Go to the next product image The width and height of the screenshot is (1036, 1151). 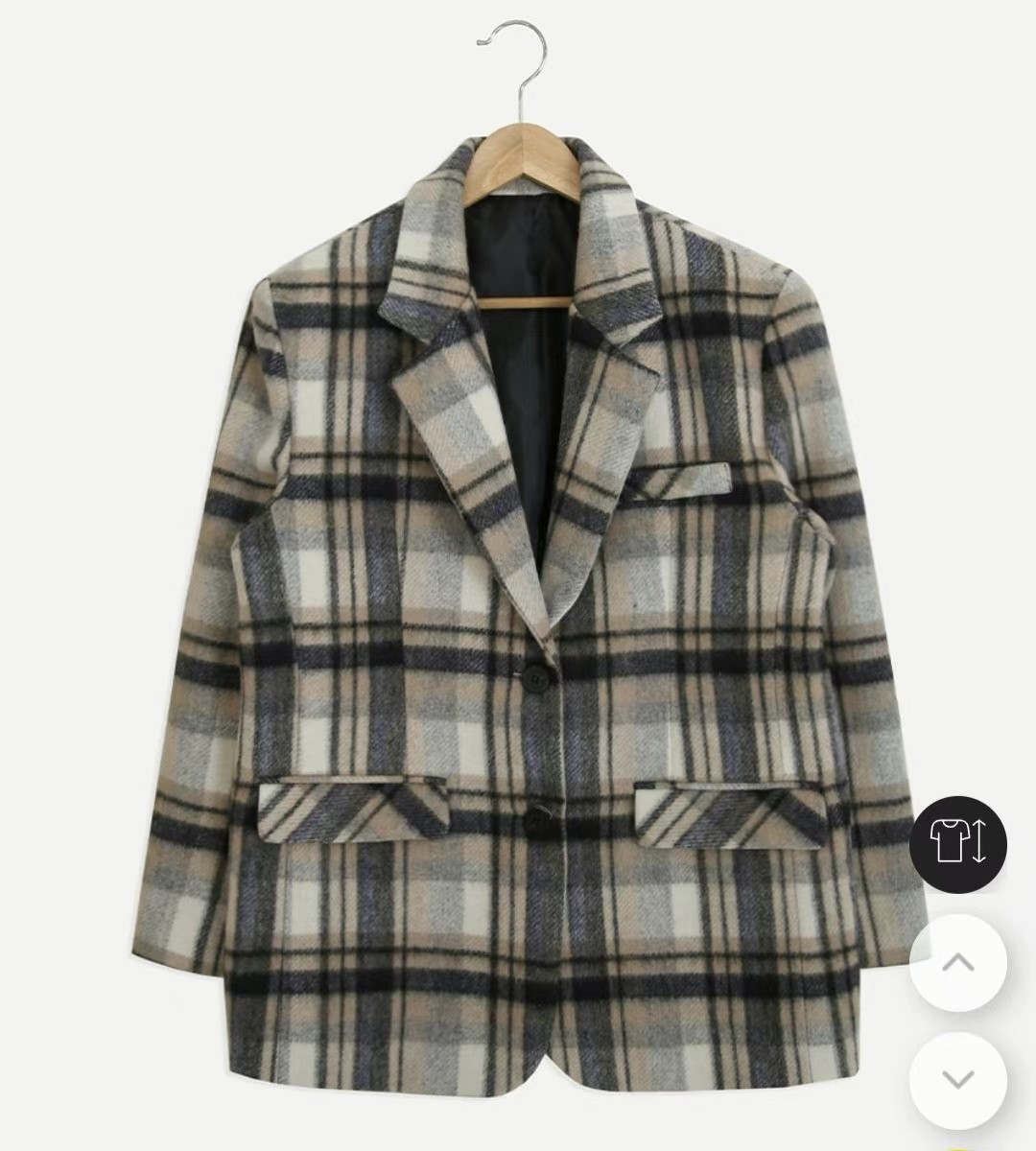957,1079
